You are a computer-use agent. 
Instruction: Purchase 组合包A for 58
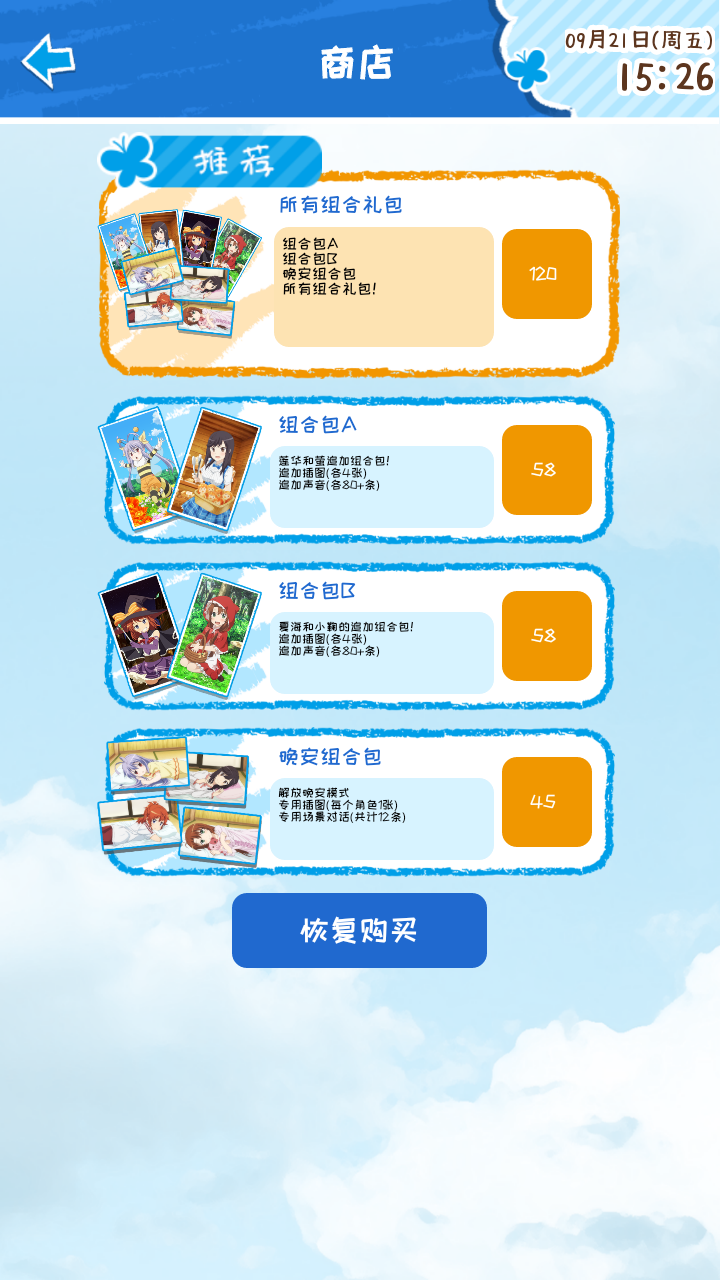pyautogui.click(x=546, y=470)
